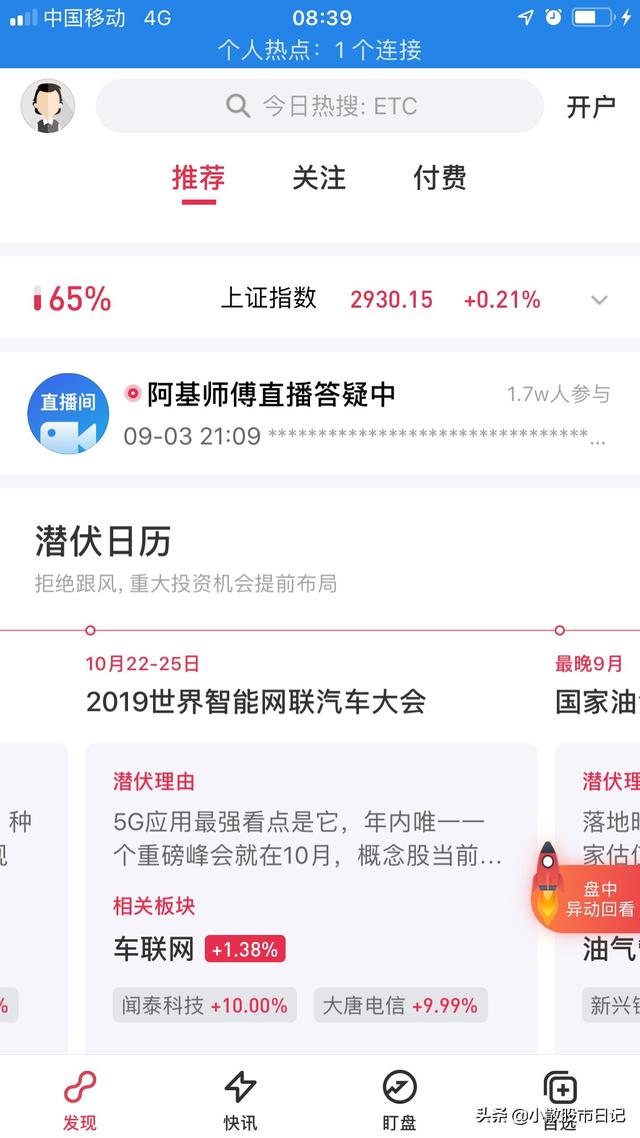Switch to the 付费 tab
640x1138 pixels.
tap(440, 179)
